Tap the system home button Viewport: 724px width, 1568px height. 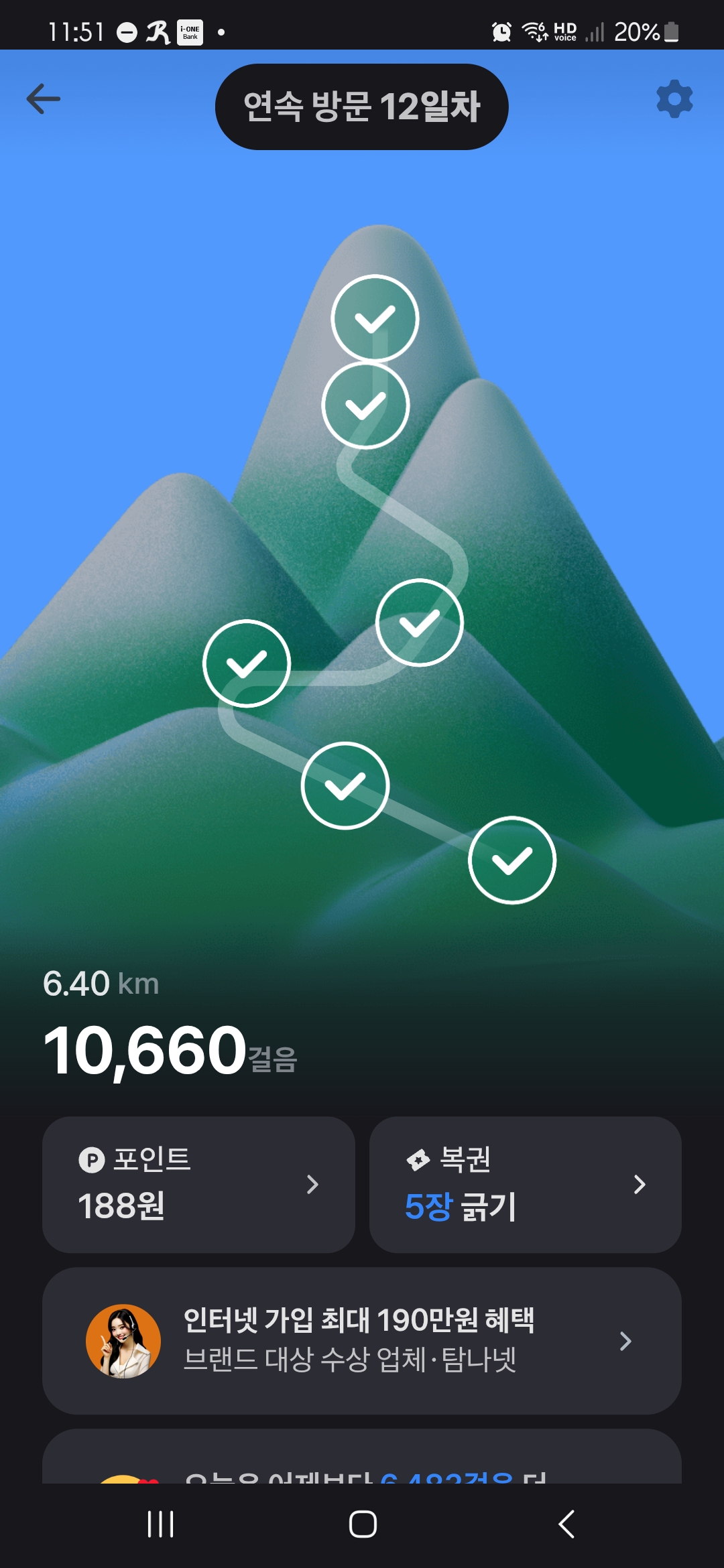tap(362, 1524)
